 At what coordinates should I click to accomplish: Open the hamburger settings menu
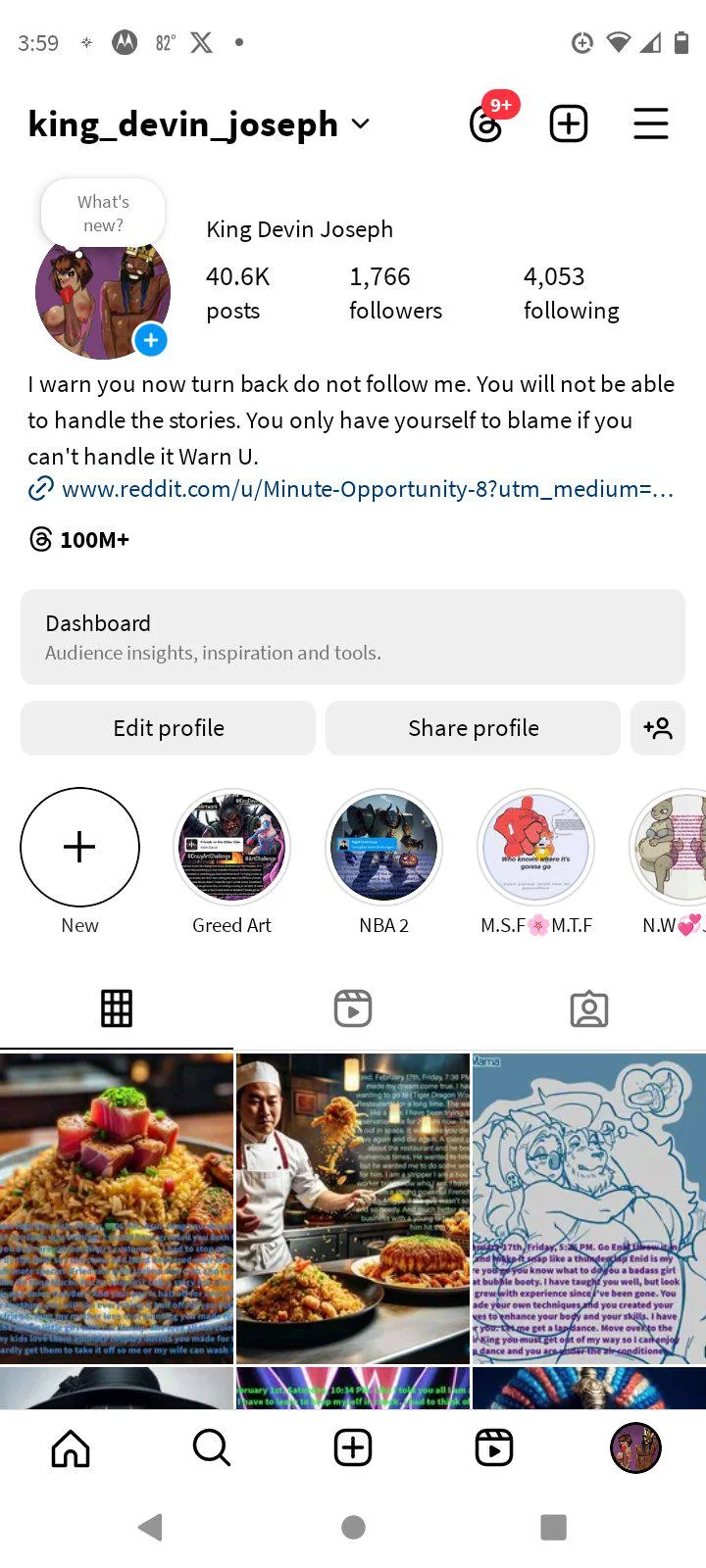click(x=650, y=123)
